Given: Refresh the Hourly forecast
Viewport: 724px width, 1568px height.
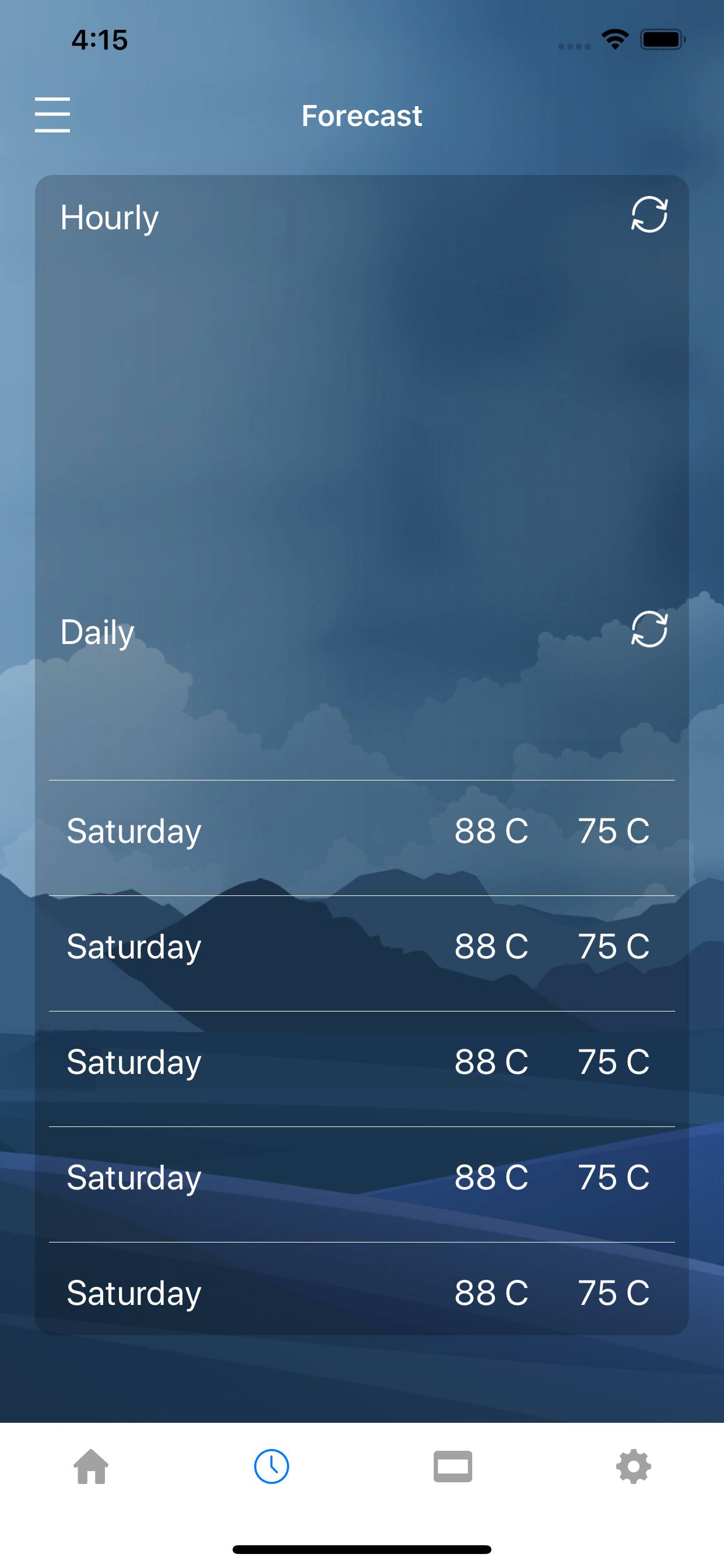Looking at the screenshot, I should coord(649,216).
